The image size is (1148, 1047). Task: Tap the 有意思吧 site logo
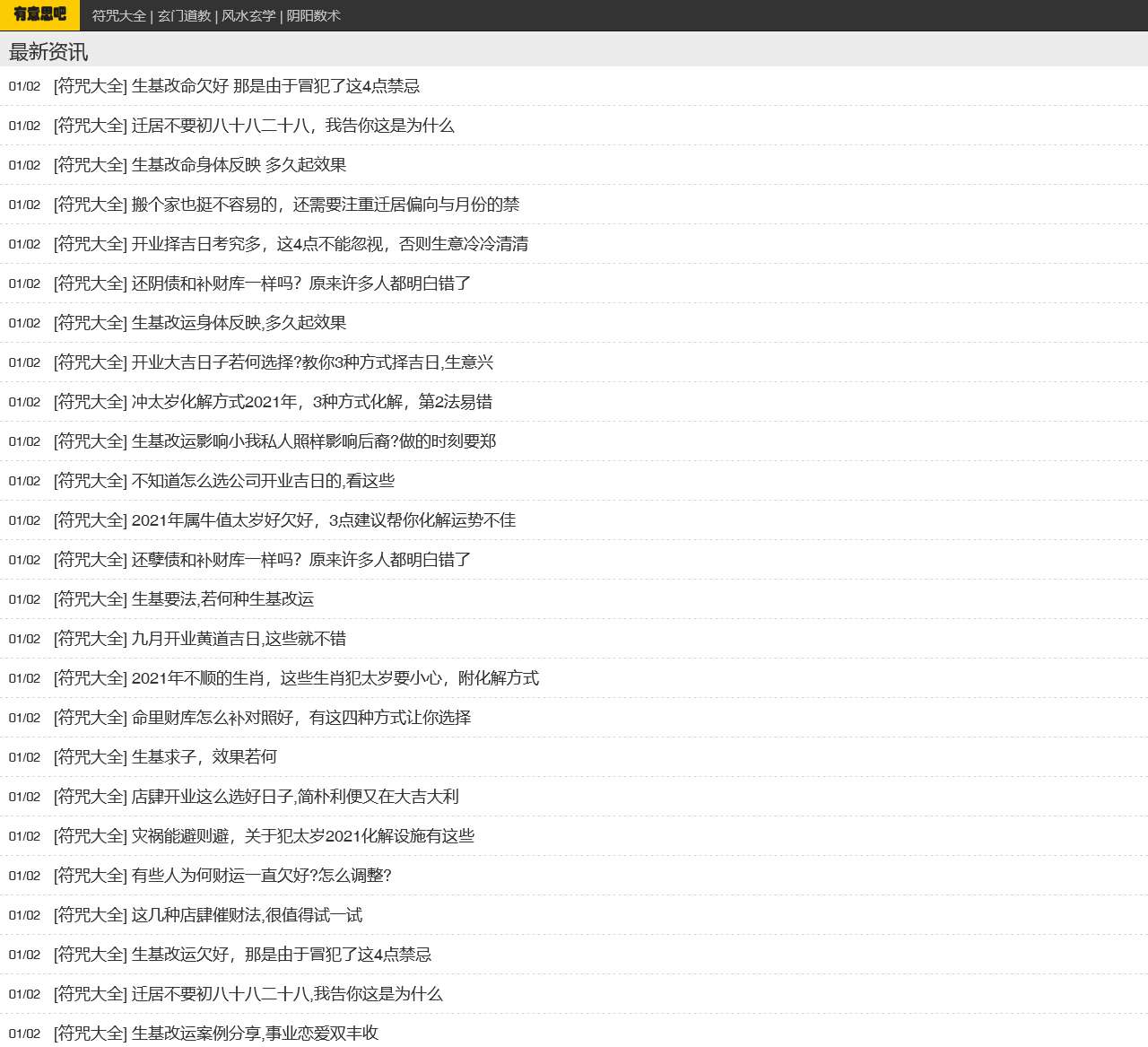coord(39,14)
